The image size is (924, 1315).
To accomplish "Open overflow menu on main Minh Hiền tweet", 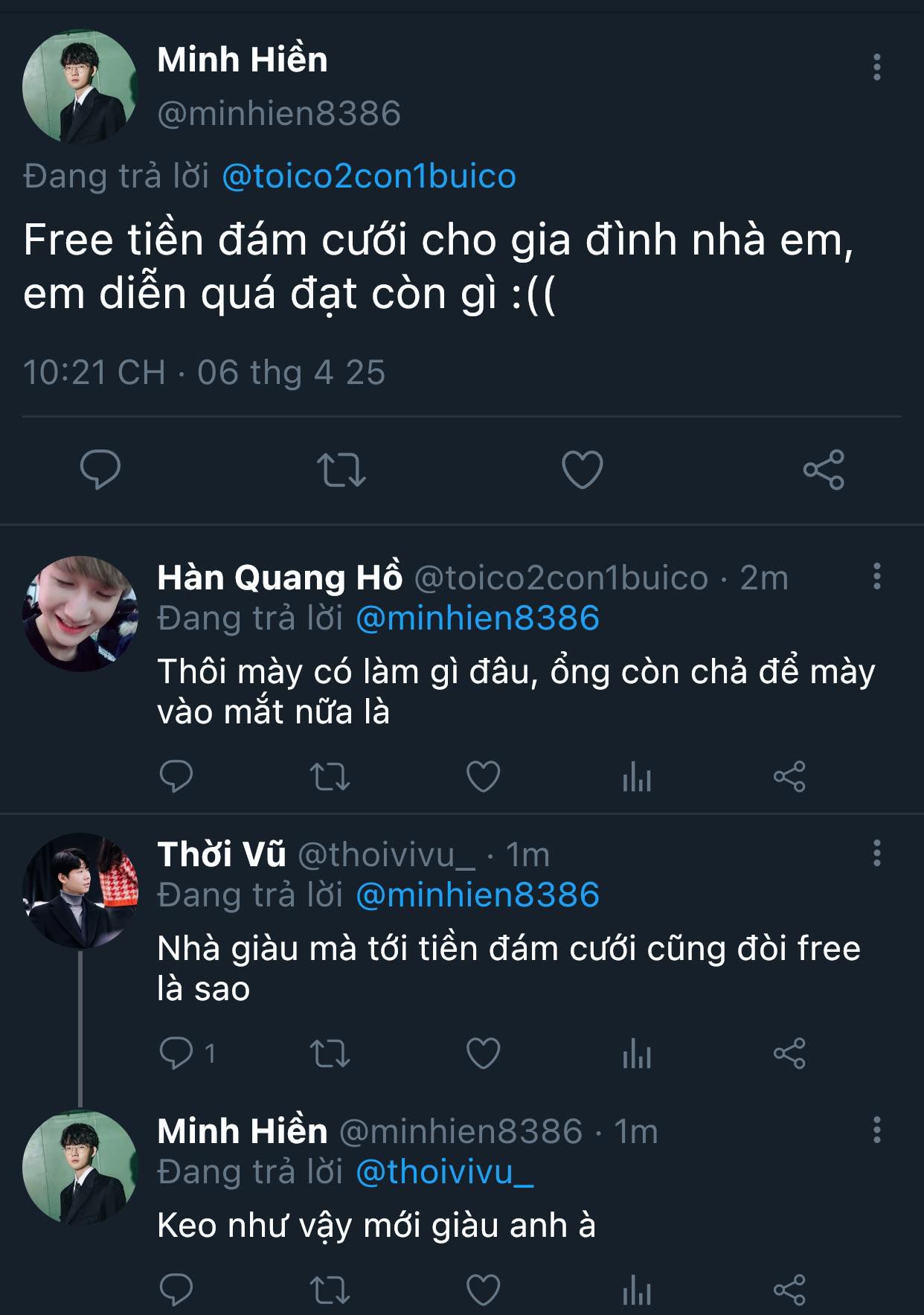I will 877,67.
